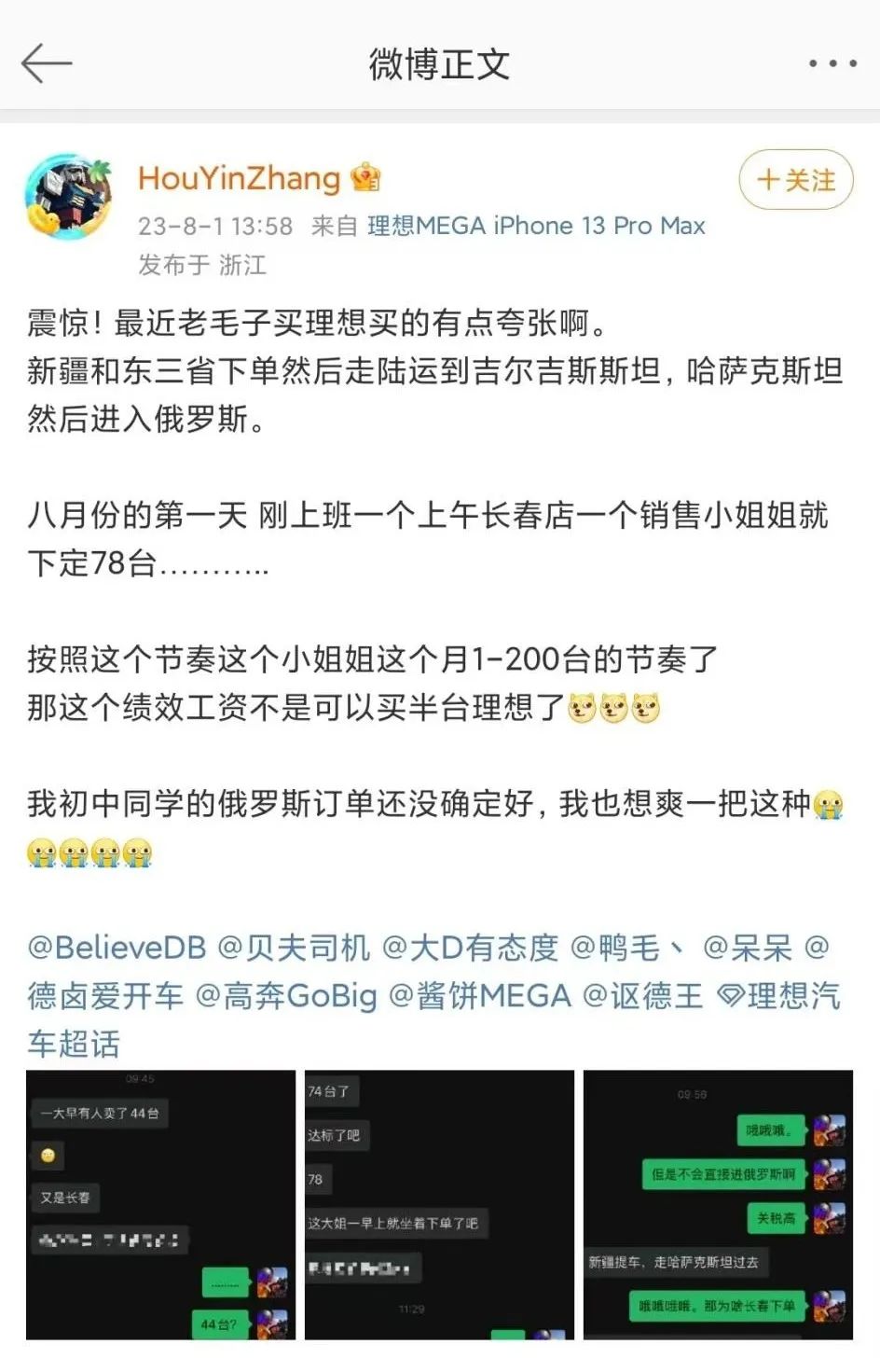Open the @沤德王 mention

coord(642,996)
